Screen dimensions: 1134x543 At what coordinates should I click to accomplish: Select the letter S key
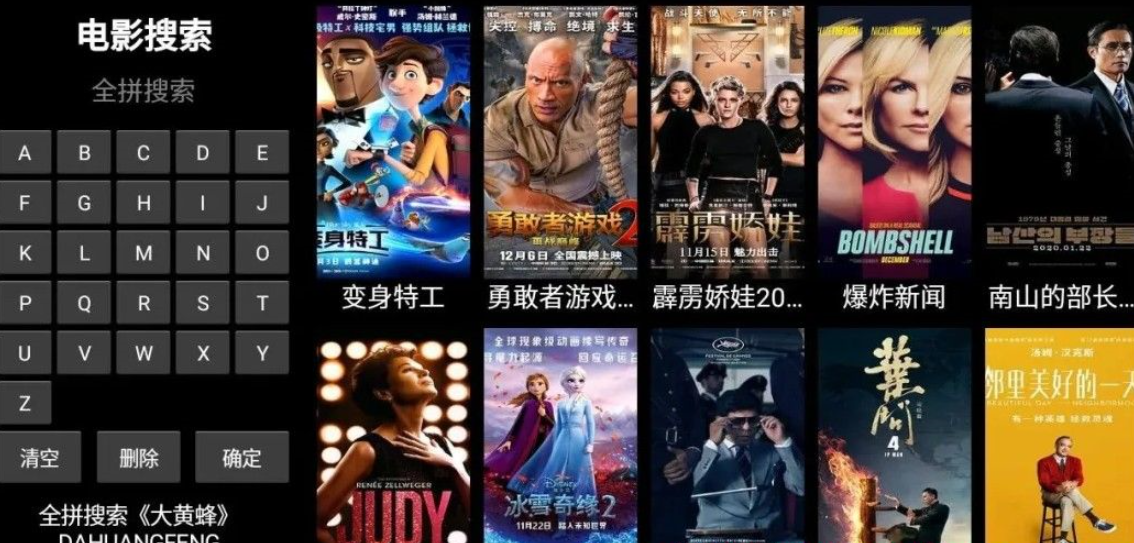[203, 303]
